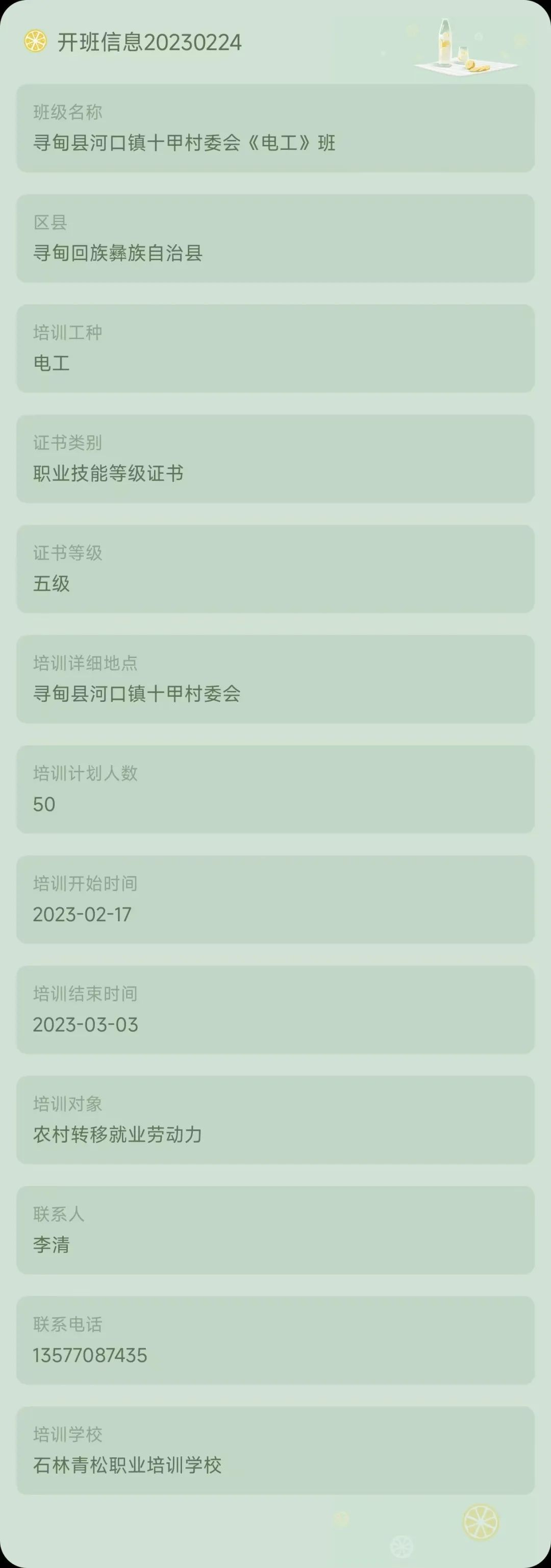
Task: Click the 培训结束时间 date 2023-03-03
Action: coord(85,1026)
